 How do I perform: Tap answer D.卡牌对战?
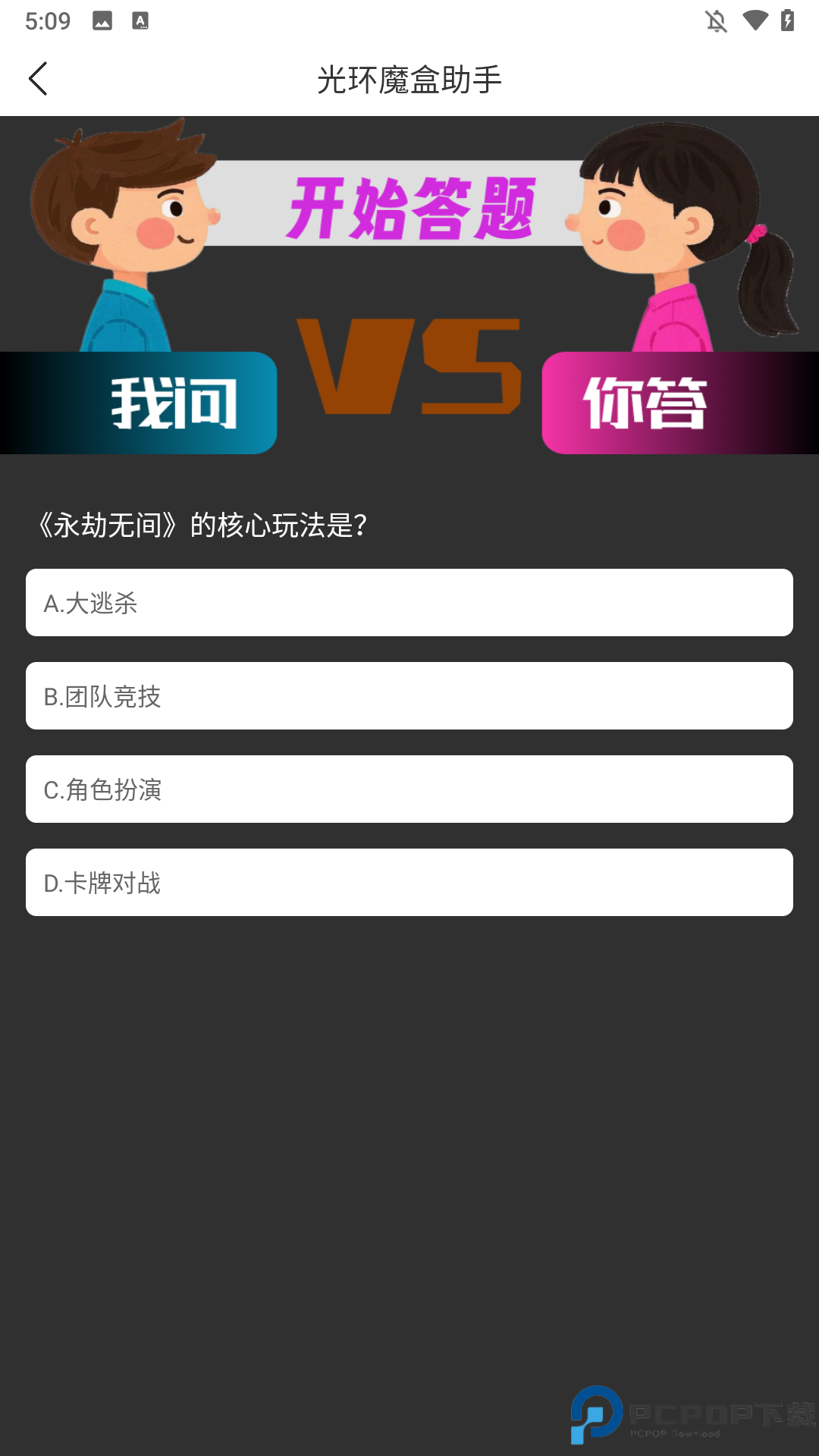coord(409,883)
